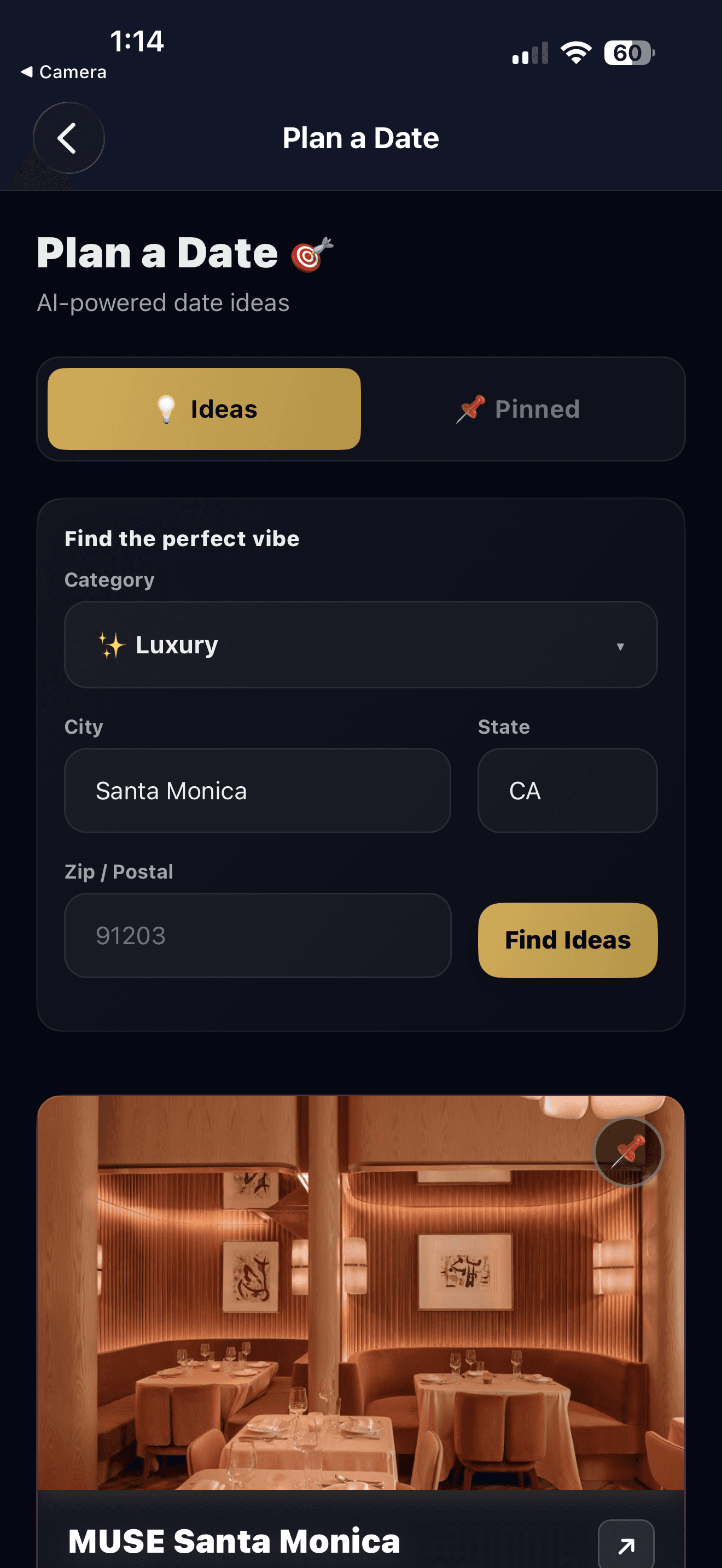Select the Ideas tab
Viewport: 722px width, 1568px height.
(x=204, y=408)
